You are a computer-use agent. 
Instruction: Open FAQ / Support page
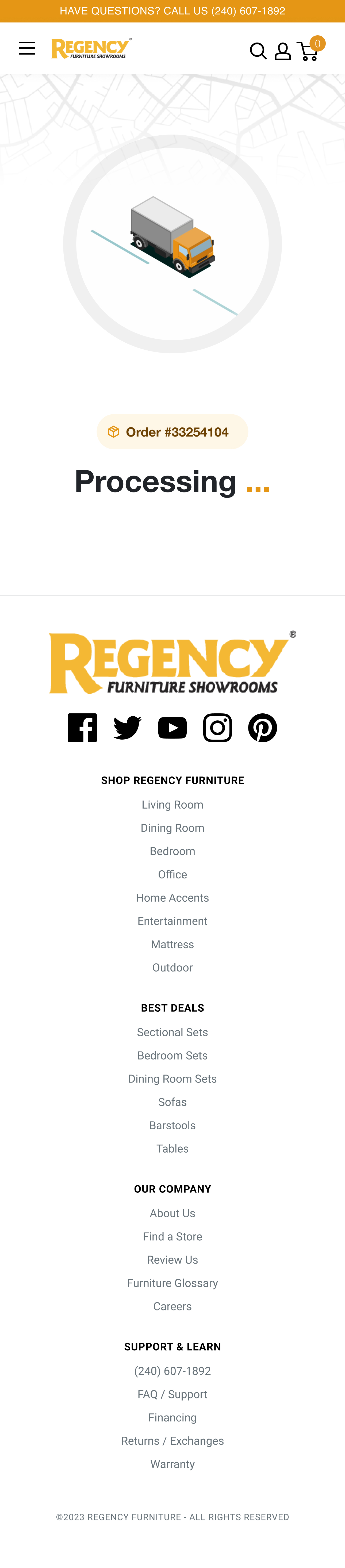coord(172,1394)
